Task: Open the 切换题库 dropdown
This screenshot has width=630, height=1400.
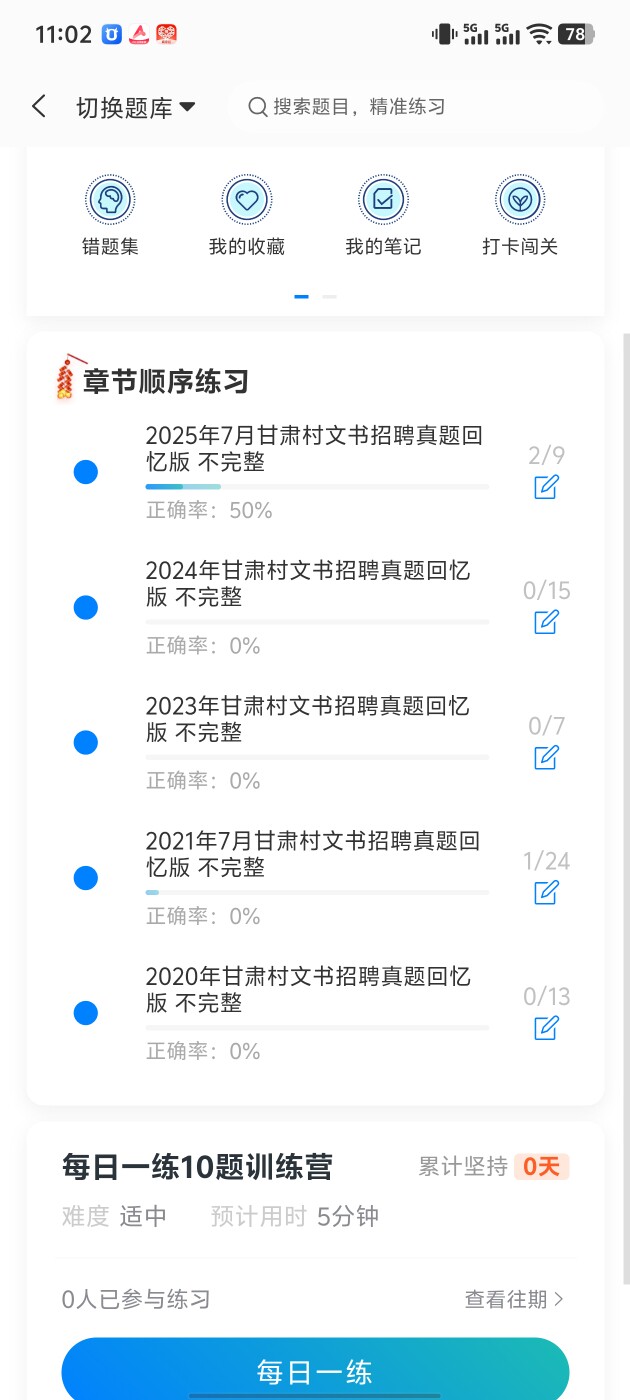Action: coord(135,108)
